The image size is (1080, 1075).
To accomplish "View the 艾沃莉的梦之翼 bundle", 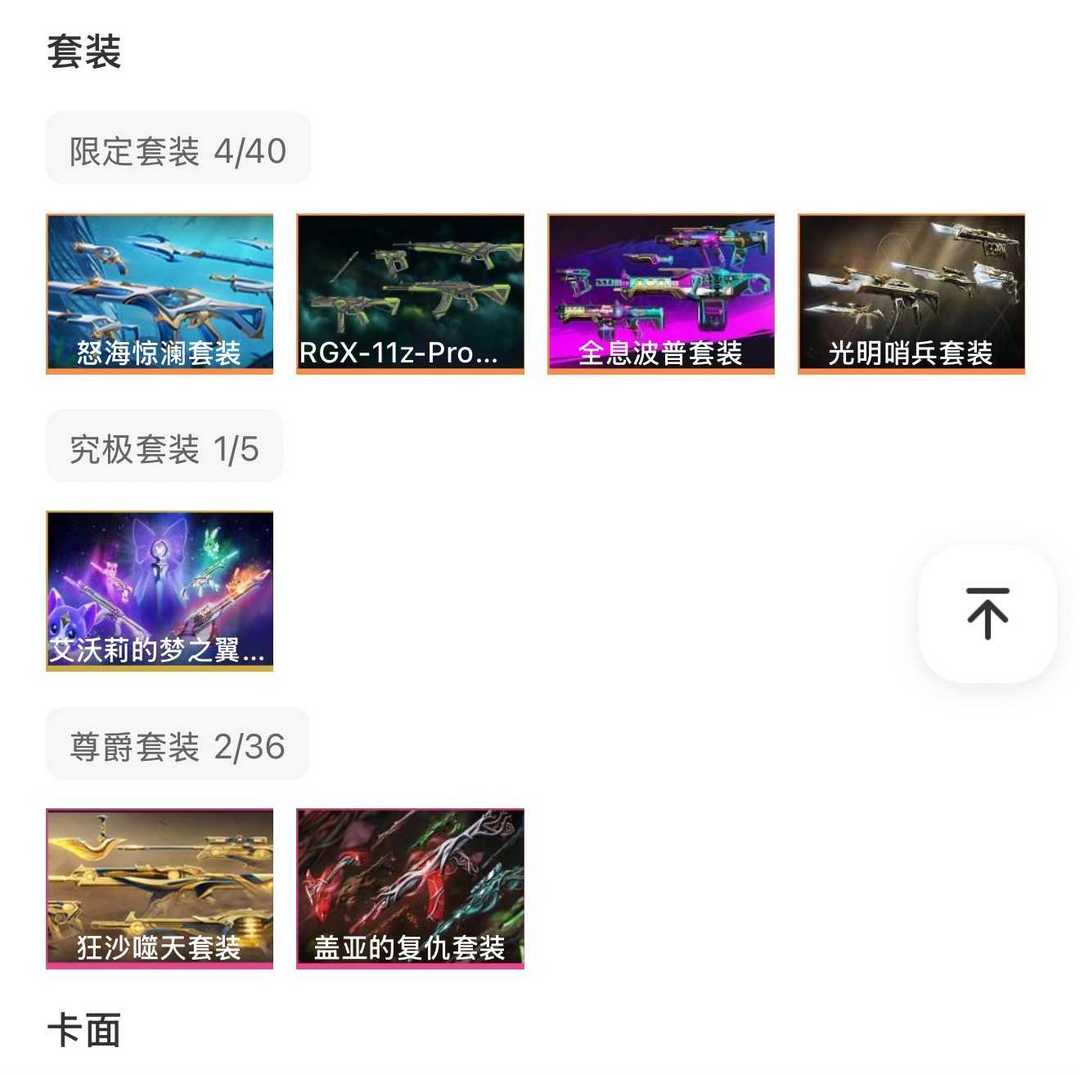I will click(x=160, y=590).
